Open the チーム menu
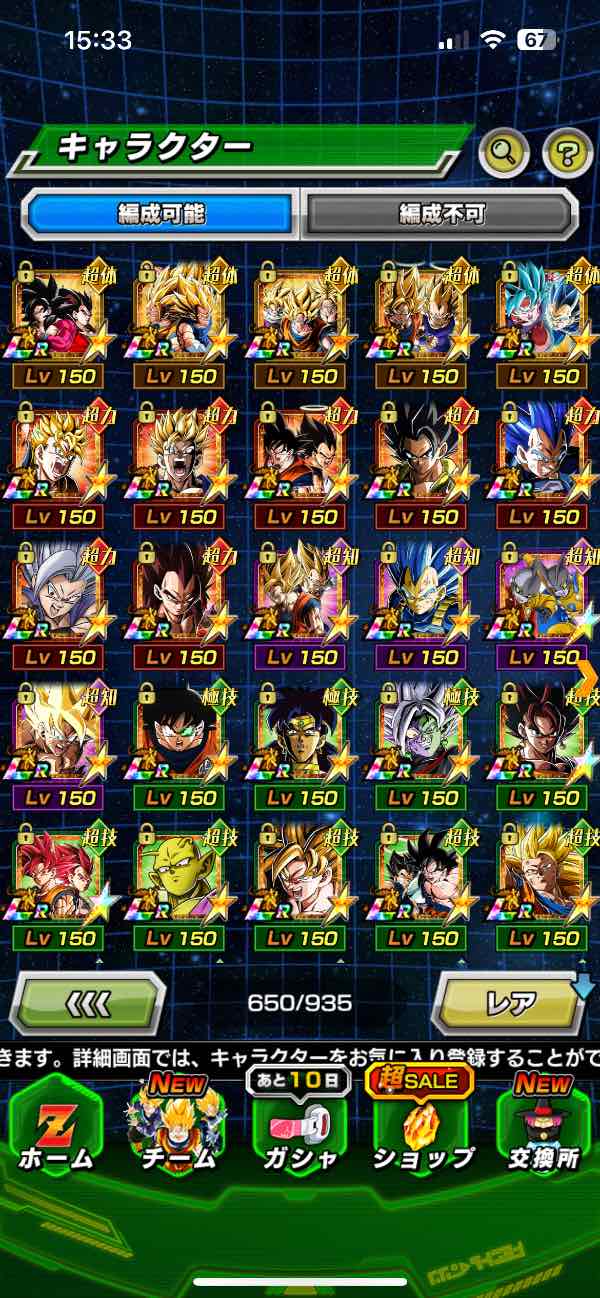Viewport: 600px width, 1298px height. [x=177, y=1127]
